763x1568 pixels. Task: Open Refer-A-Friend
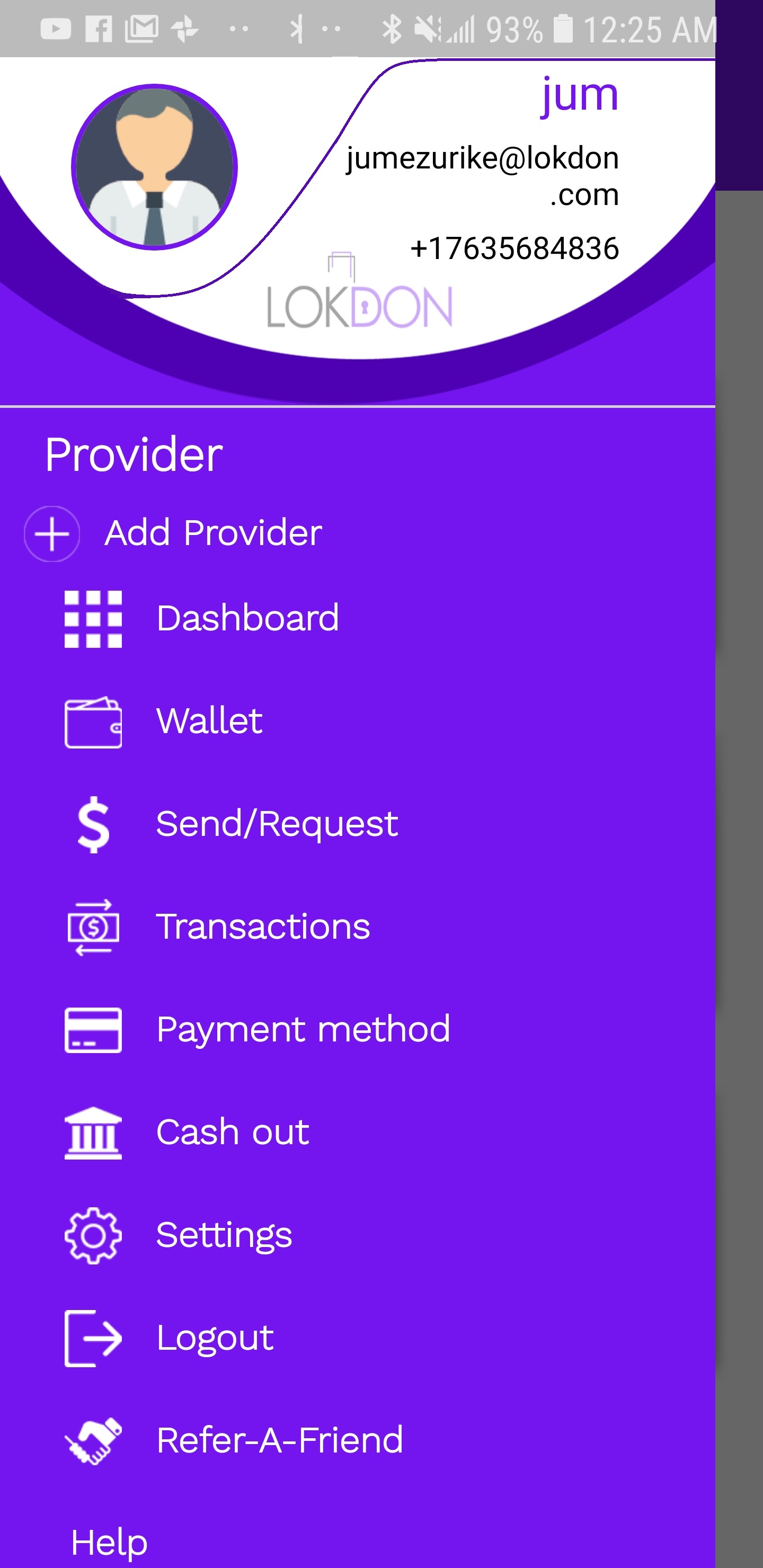click(280, 1440)
